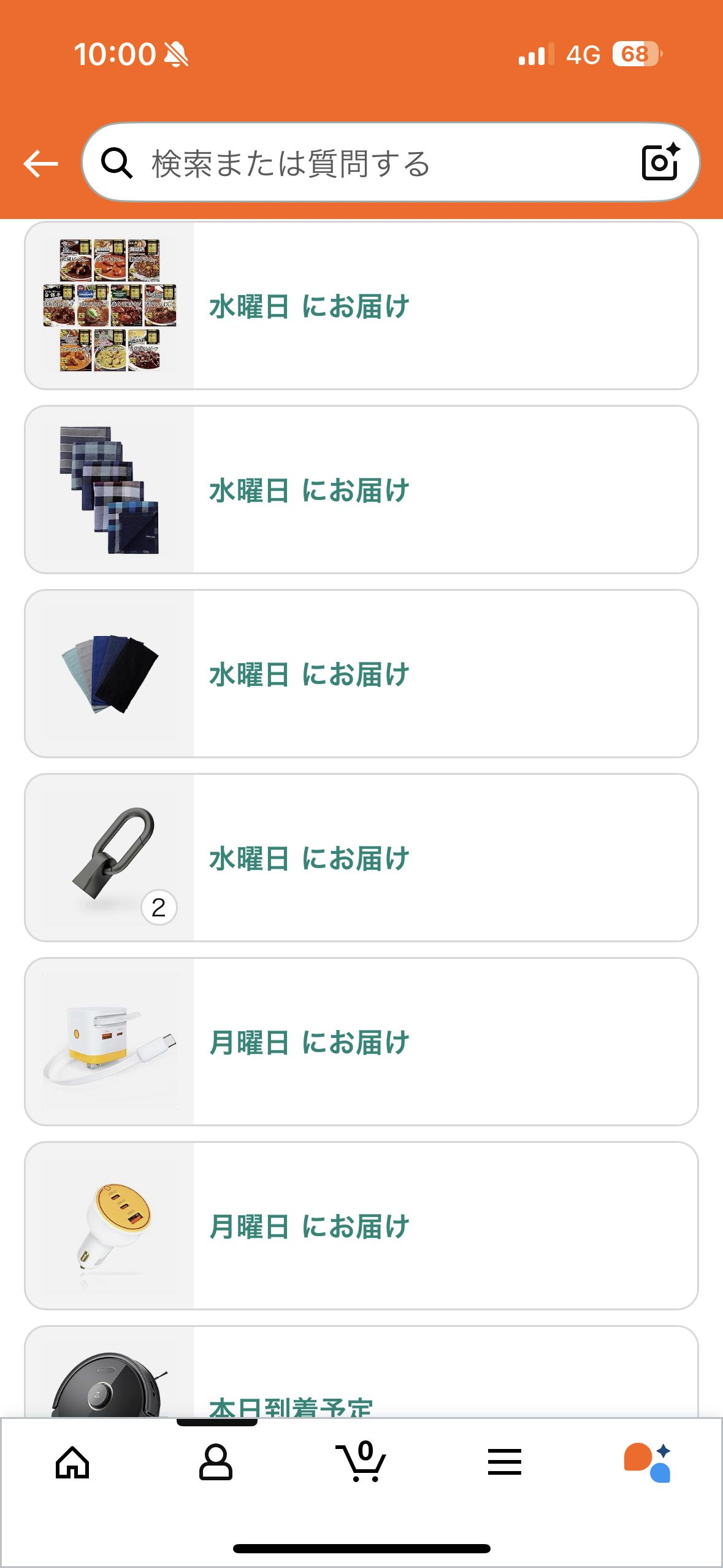Open the shopping cart tab

point(361,1462)
